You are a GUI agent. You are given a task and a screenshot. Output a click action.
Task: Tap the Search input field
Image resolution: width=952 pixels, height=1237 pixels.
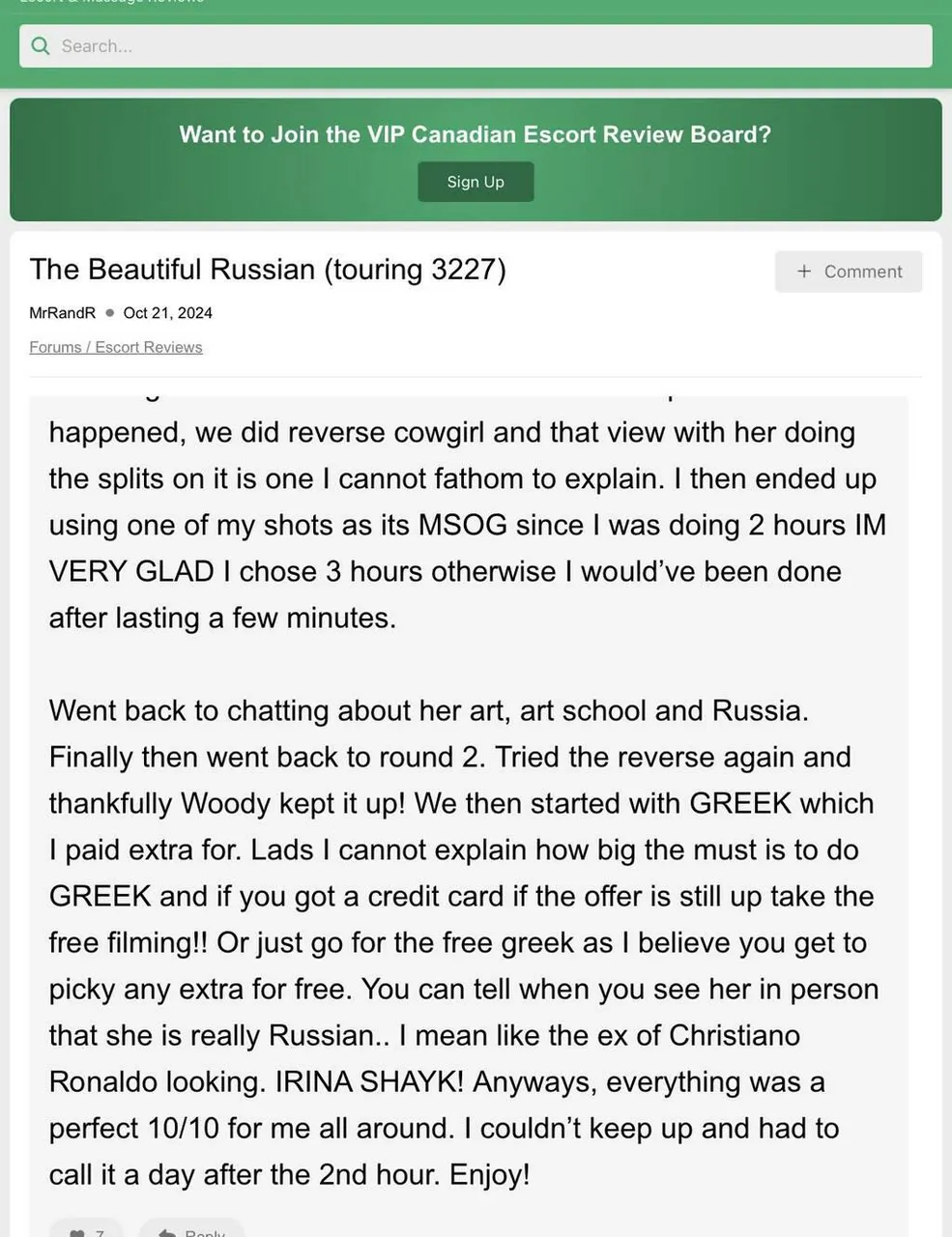476,46
